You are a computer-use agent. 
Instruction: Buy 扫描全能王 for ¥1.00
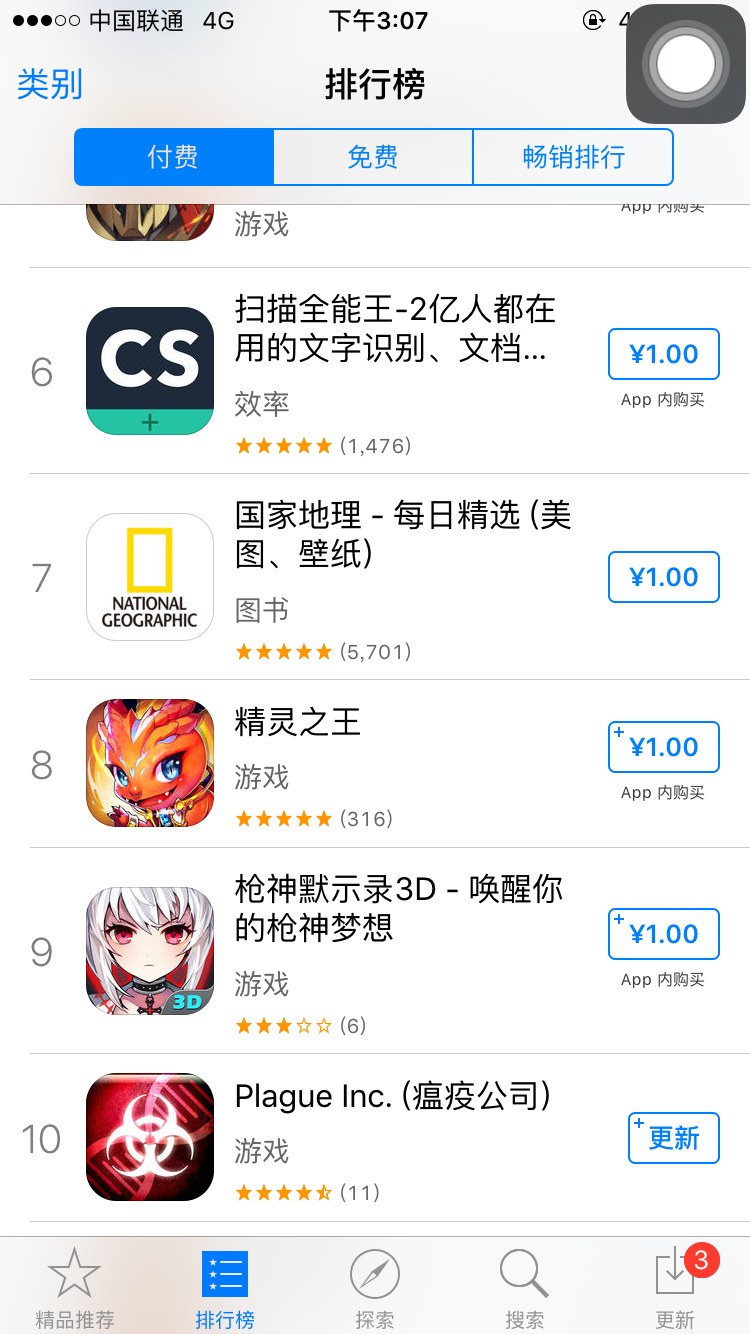(x=663, y=354)
